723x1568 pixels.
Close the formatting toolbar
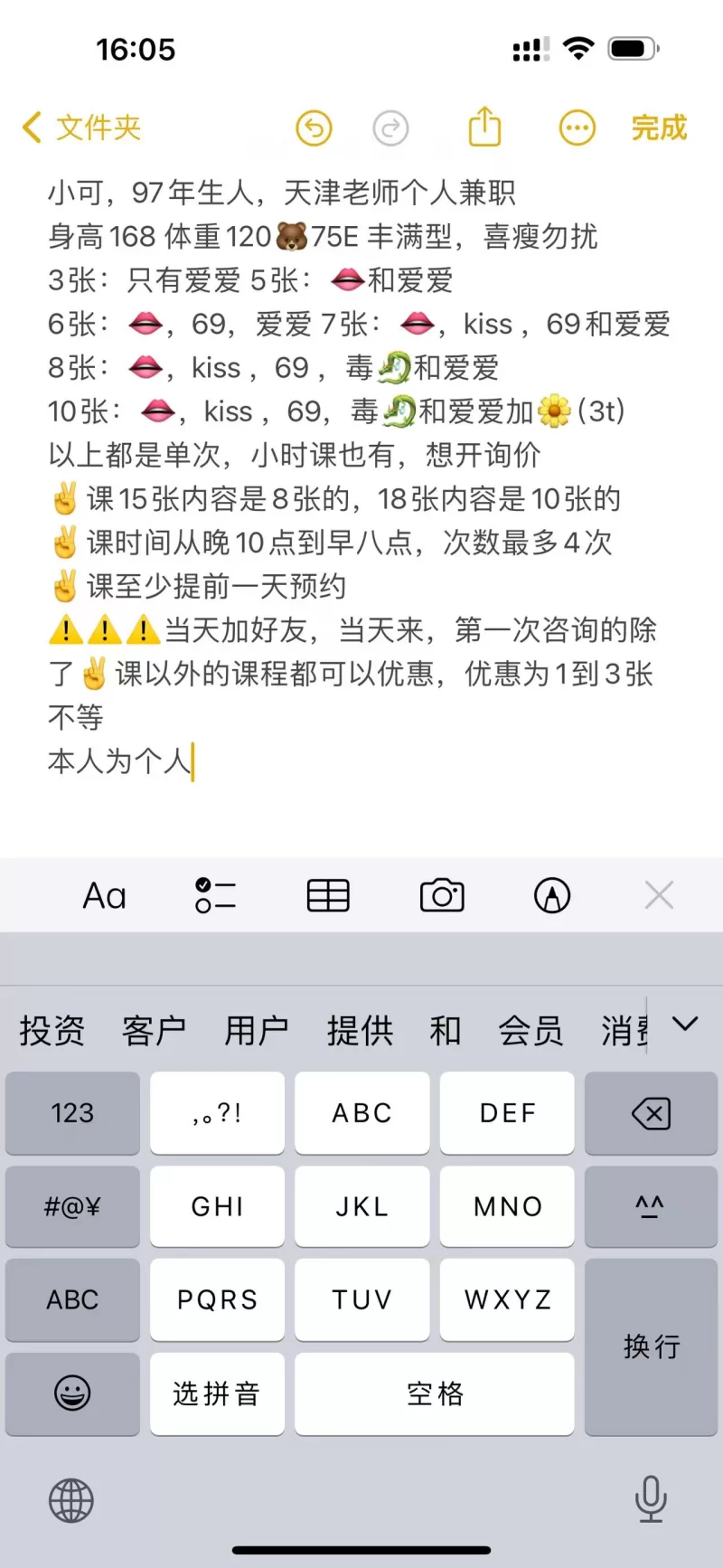659,896
